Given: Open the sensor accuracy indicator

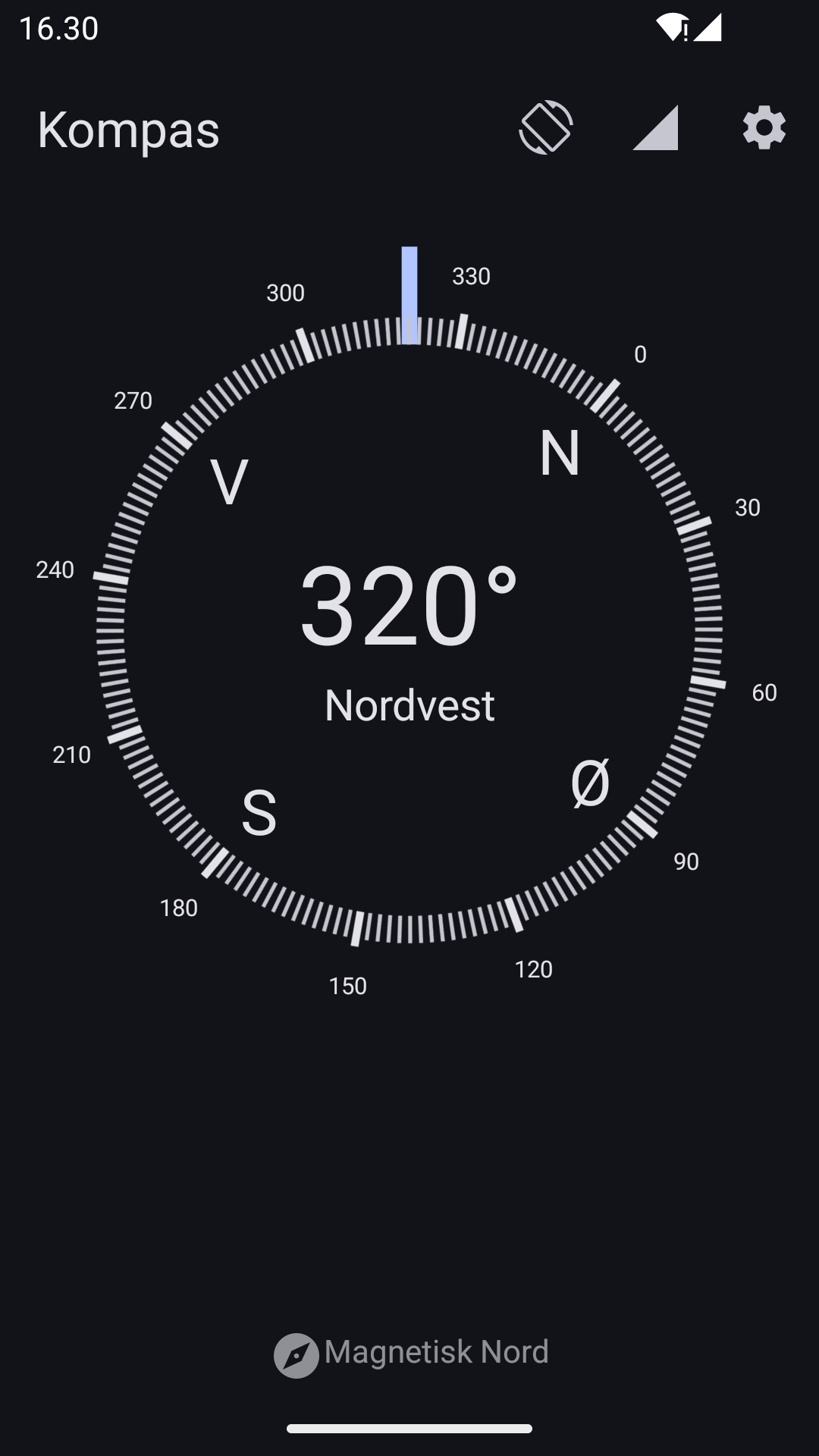Looking at the screenshot, I should click(x=655, y=127).
